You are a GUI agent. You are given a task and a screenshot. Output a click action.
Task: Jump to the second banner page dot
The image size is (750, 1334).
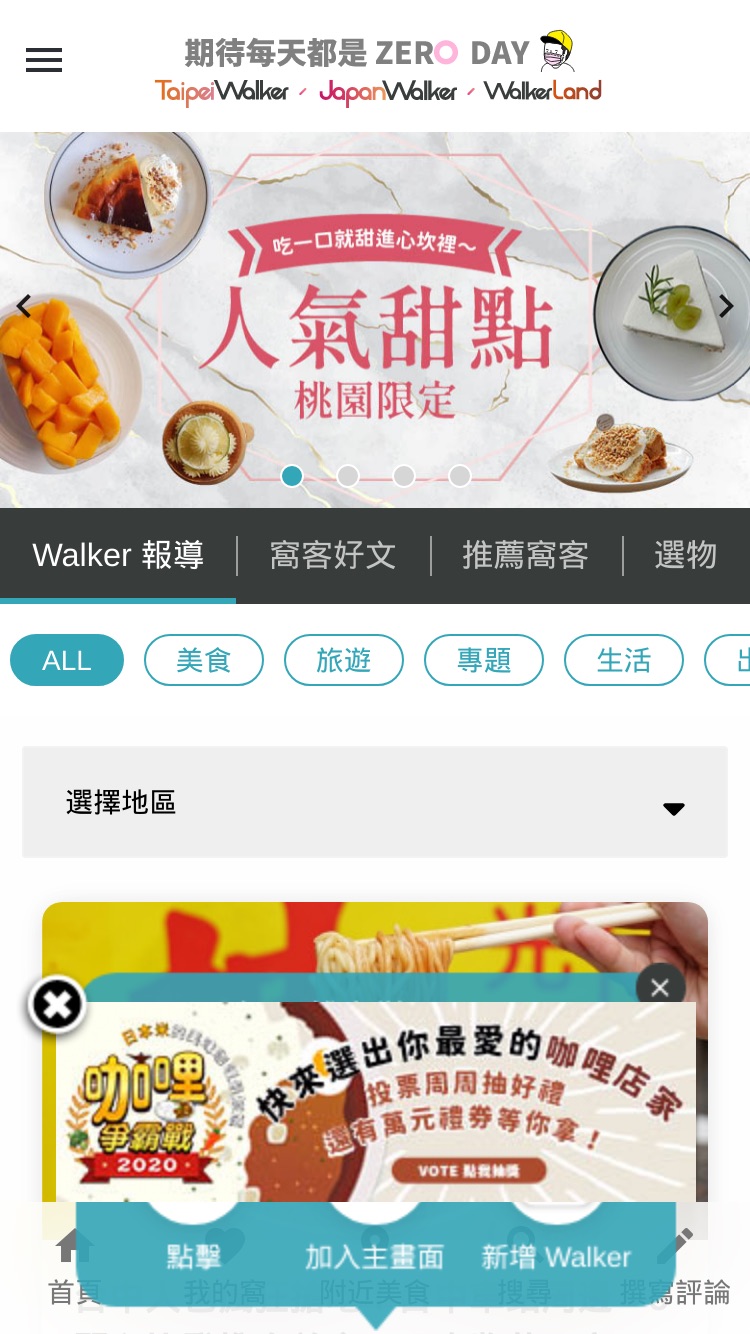(x=348, y=476)
